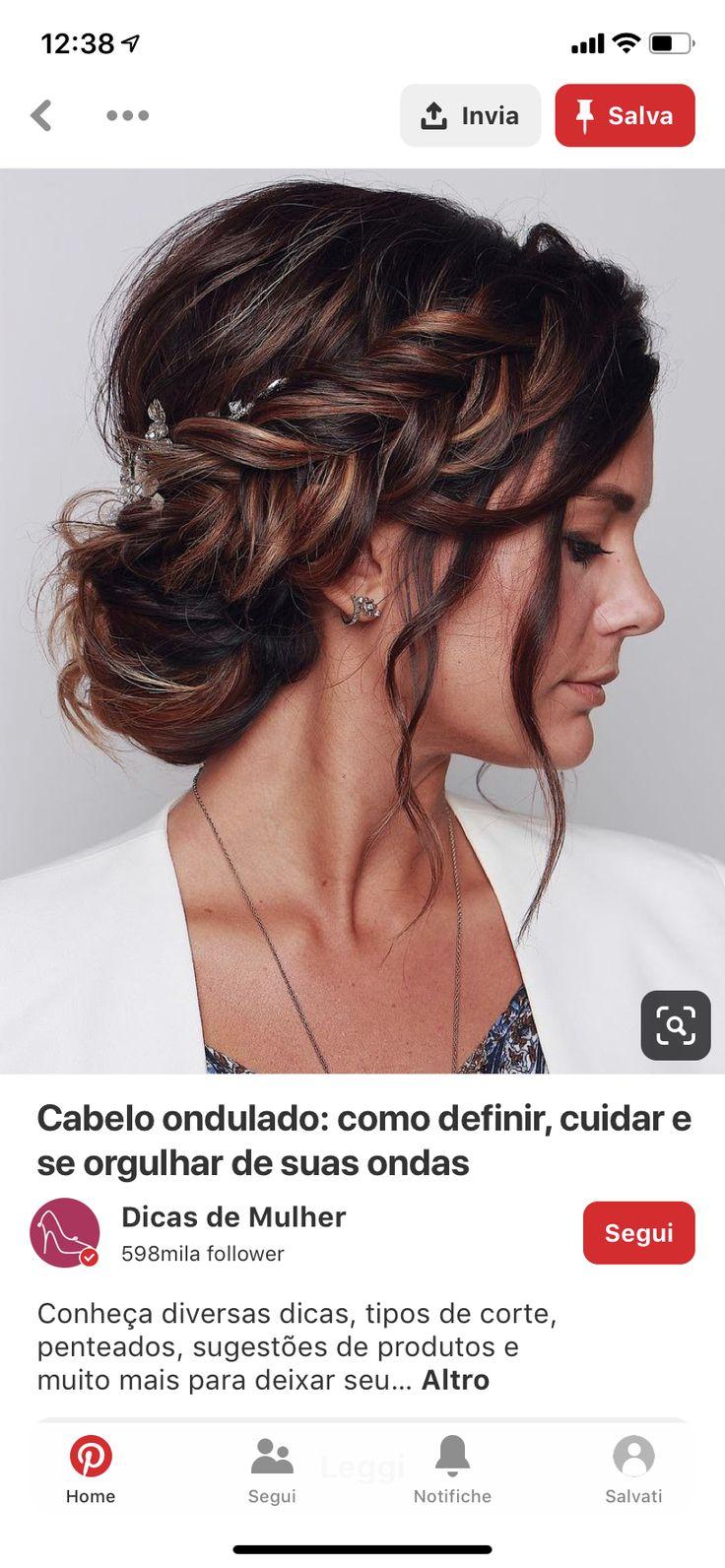
Task: Save this pin with Salva
Action: point(625,115)
